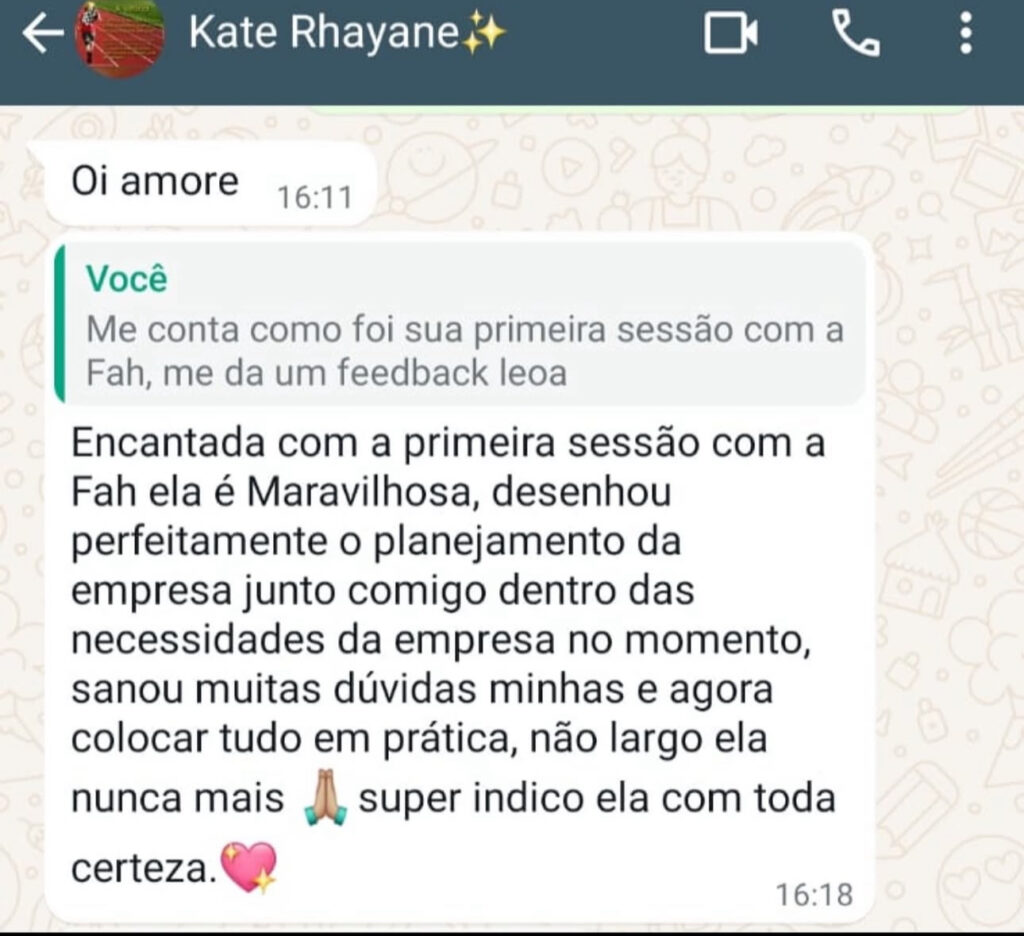Go back to the chat list
1024x936 pixels.
pyautogui.click(x=42, y=35)
